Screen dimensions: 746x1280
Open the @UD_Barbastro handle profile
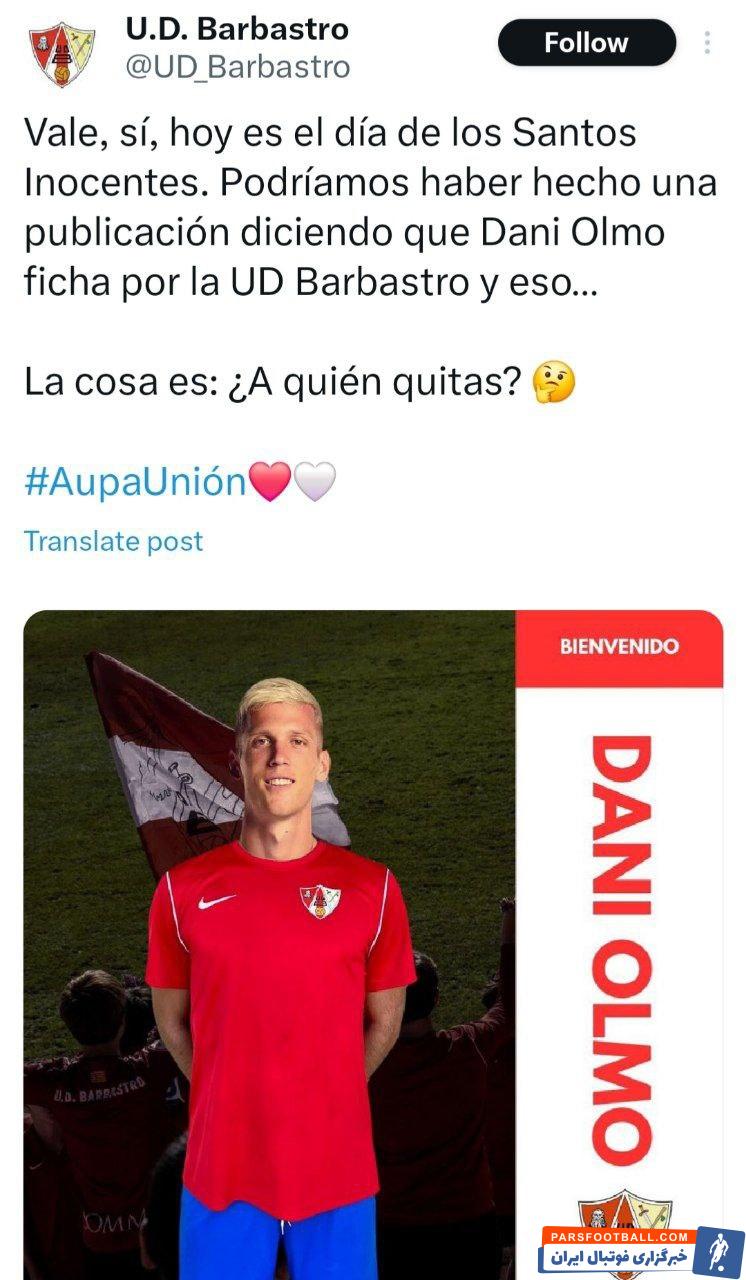[237, 67]
